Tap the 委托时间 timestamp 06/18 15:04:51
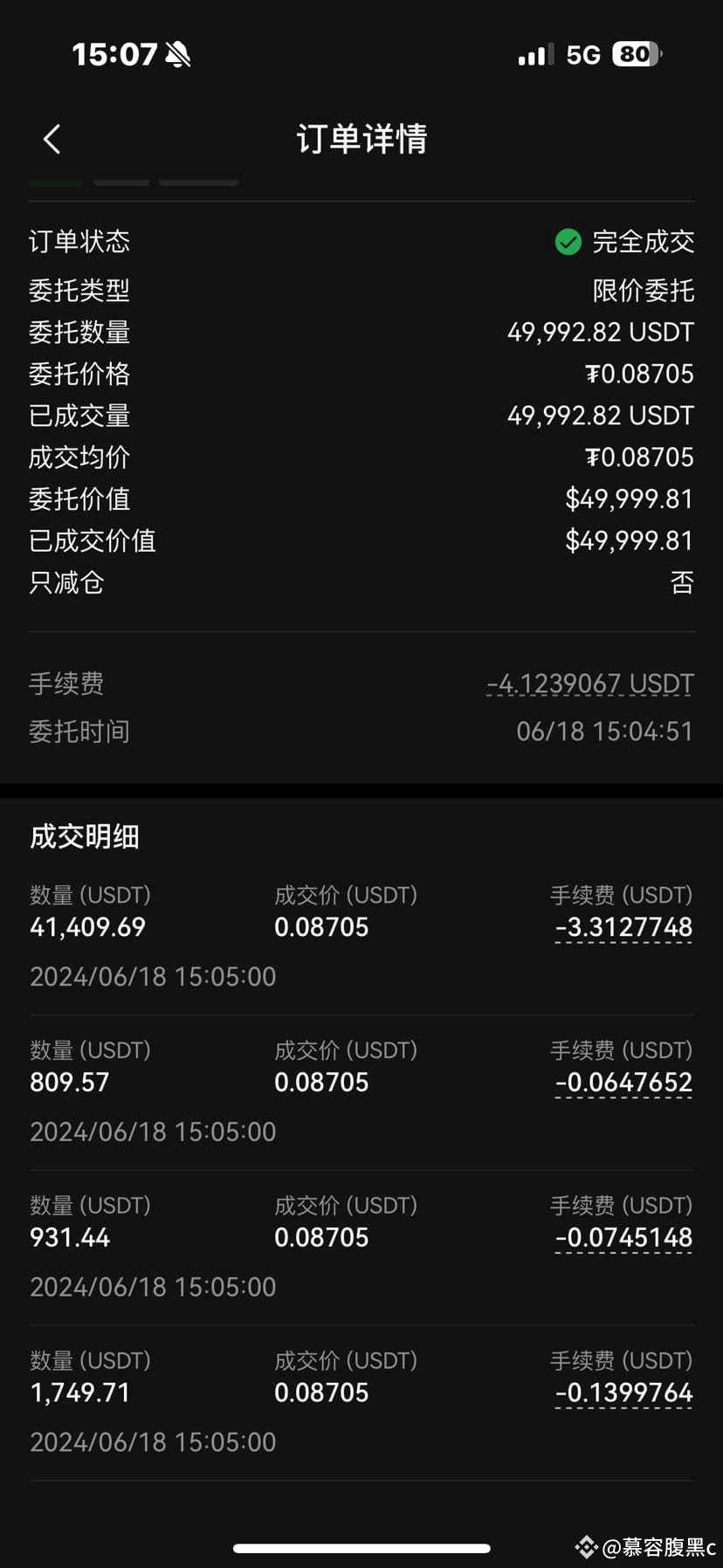This screenshot has width=723, height=1568. coord(604,731)
